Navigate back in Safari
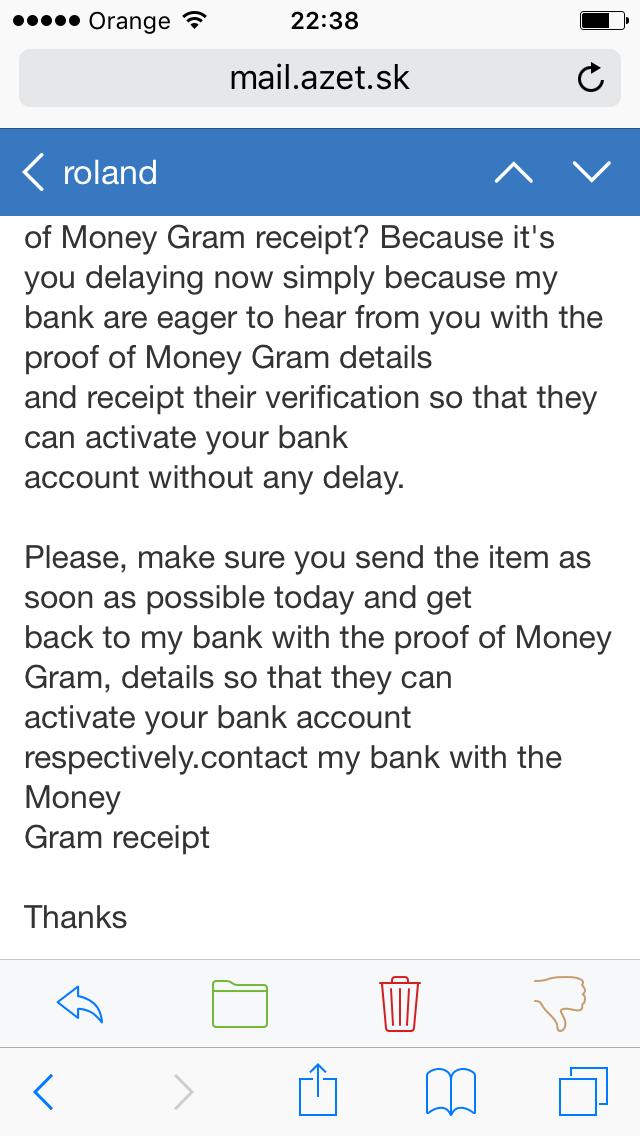Screen dimensions: 640x1136 (x=43, y=1091)
